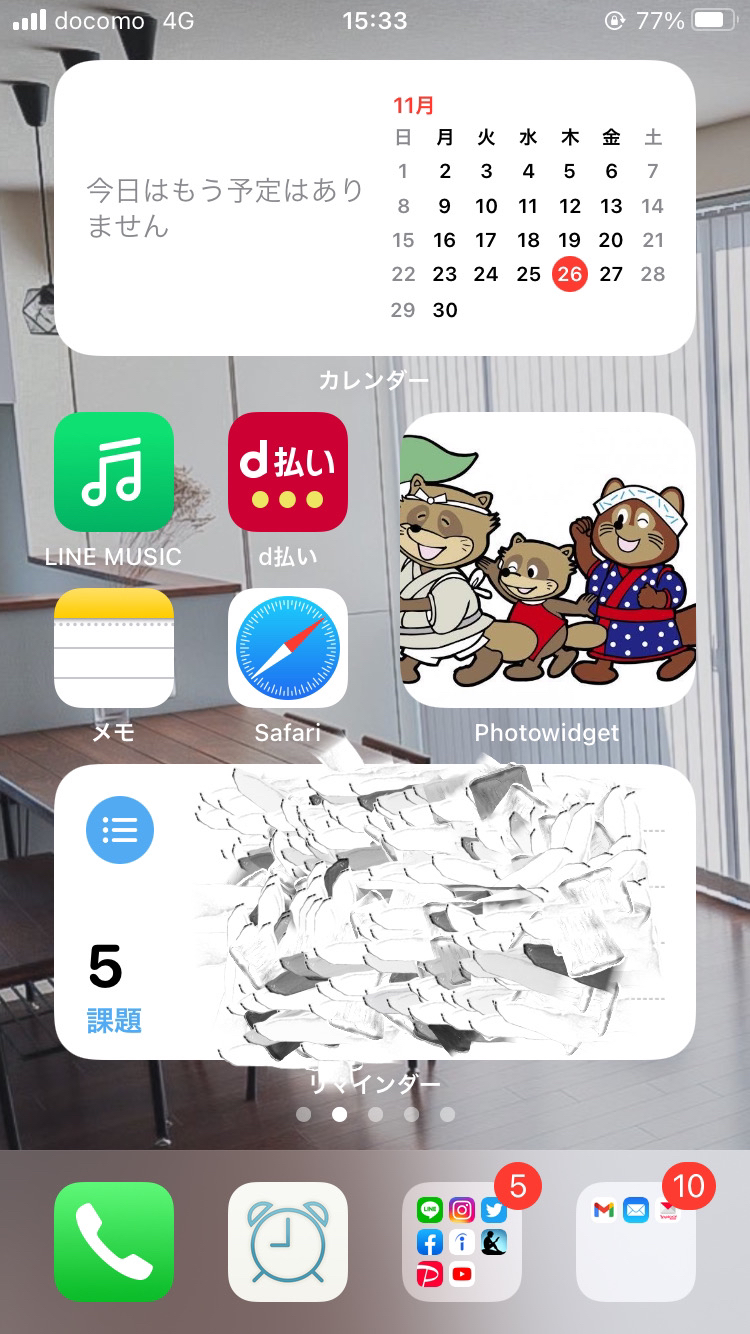Open the Calendar widget
Image resolution: width=750 pixels, height=1334 pixels.
click(374, 208)
